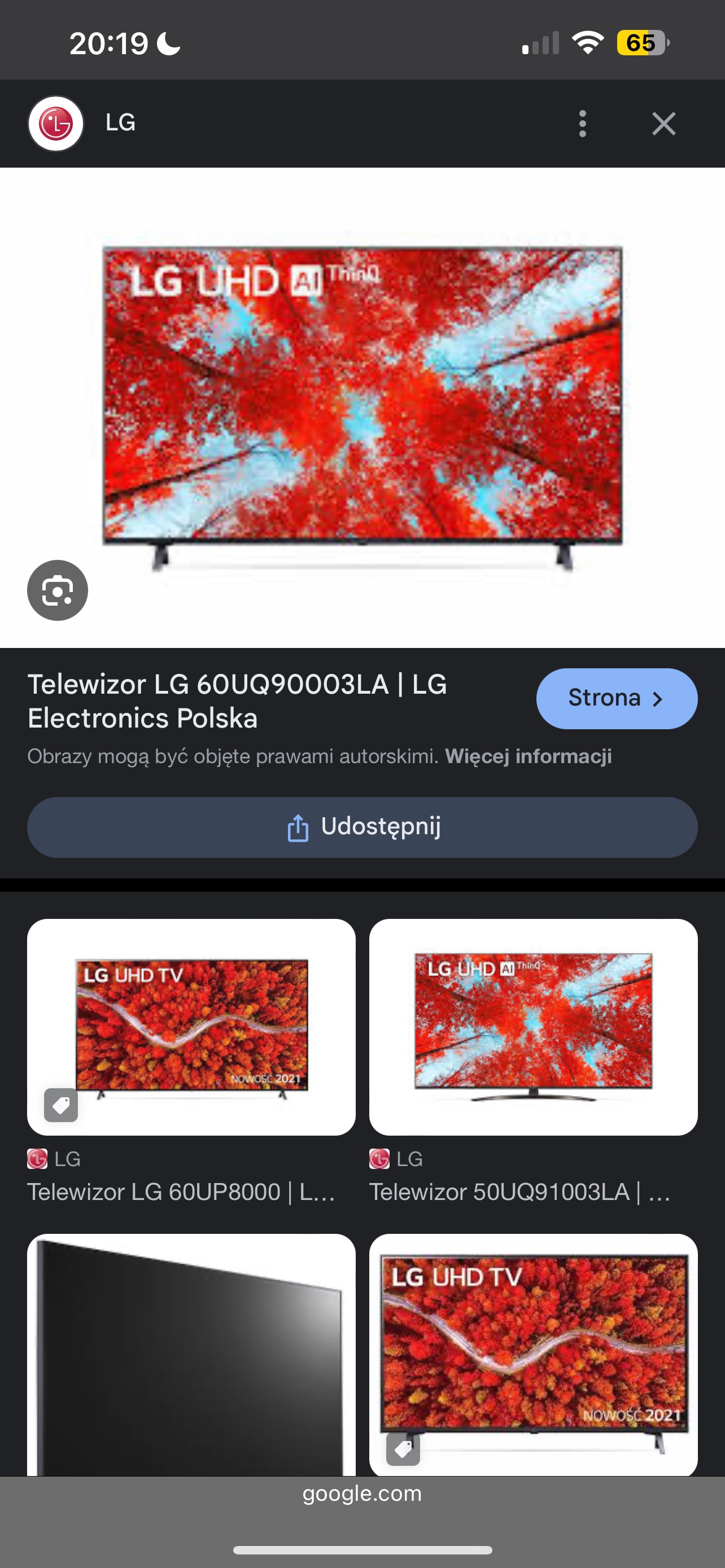The width and height of the screenshot is (725, 1568).
Task: Close the image viewer
Action: click(663, 124)
